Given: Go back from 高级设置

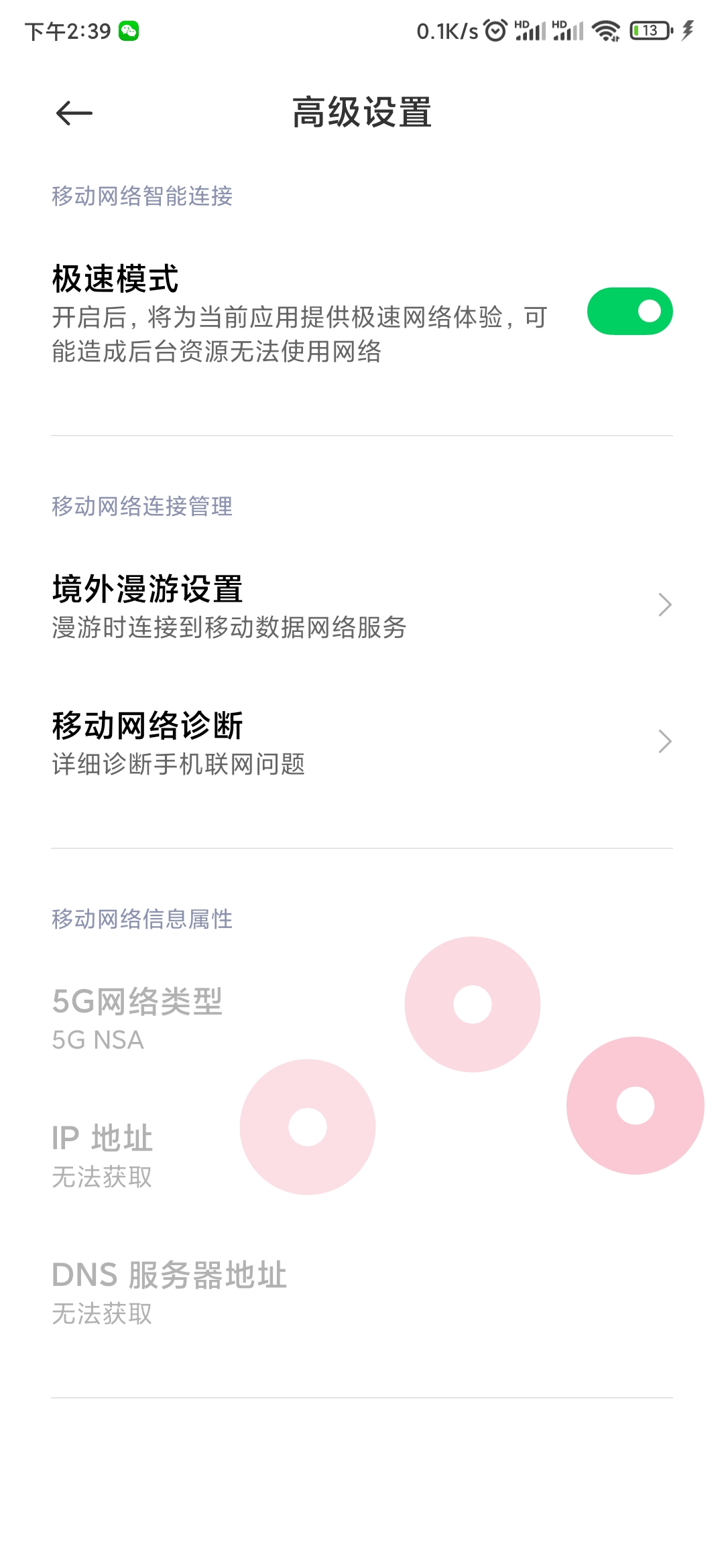Looking at the screenshot, I should pyautogui.click(x=74, y=113).
